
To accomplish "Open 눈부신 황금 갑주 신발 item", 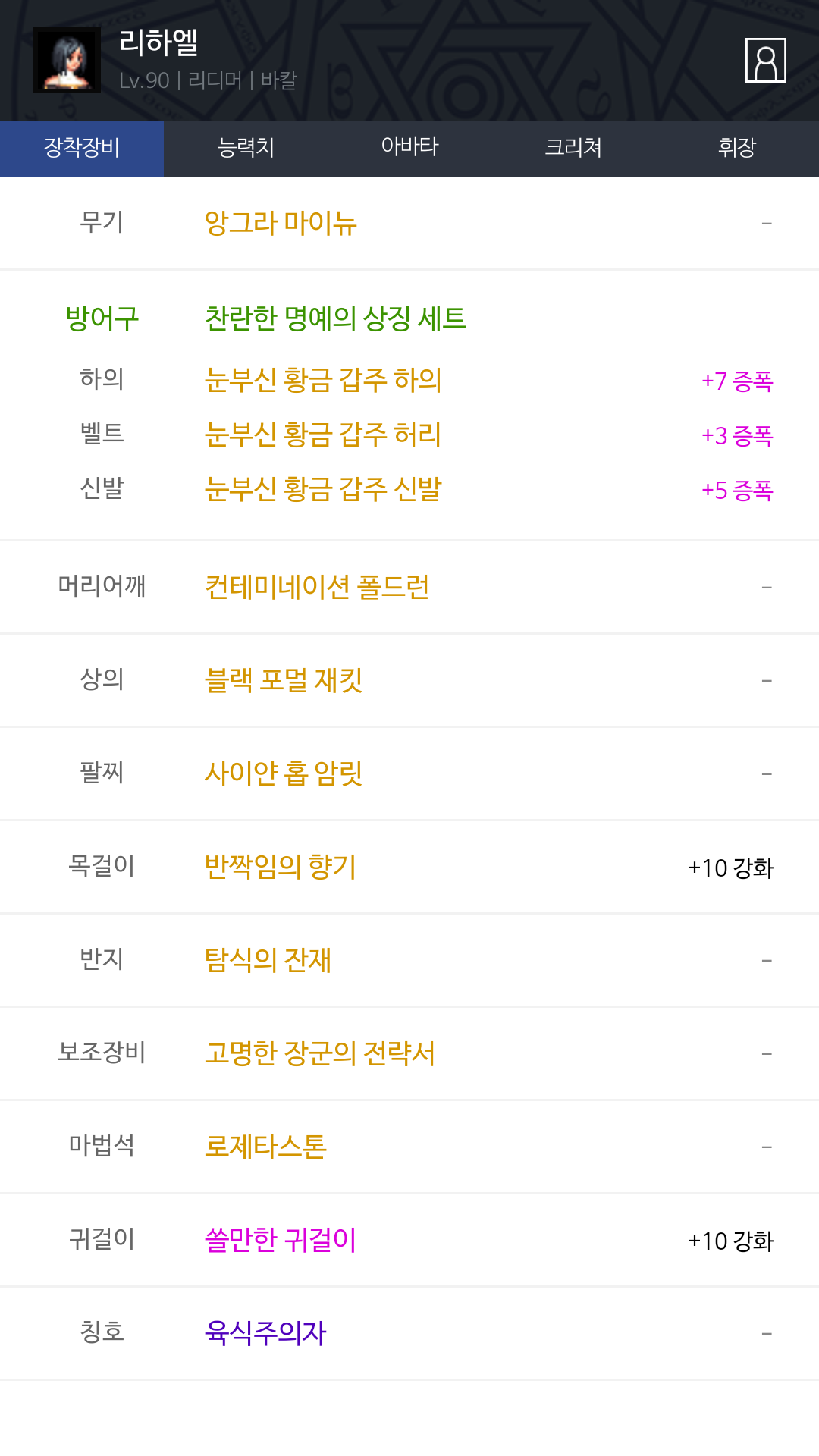I will 323,489.
